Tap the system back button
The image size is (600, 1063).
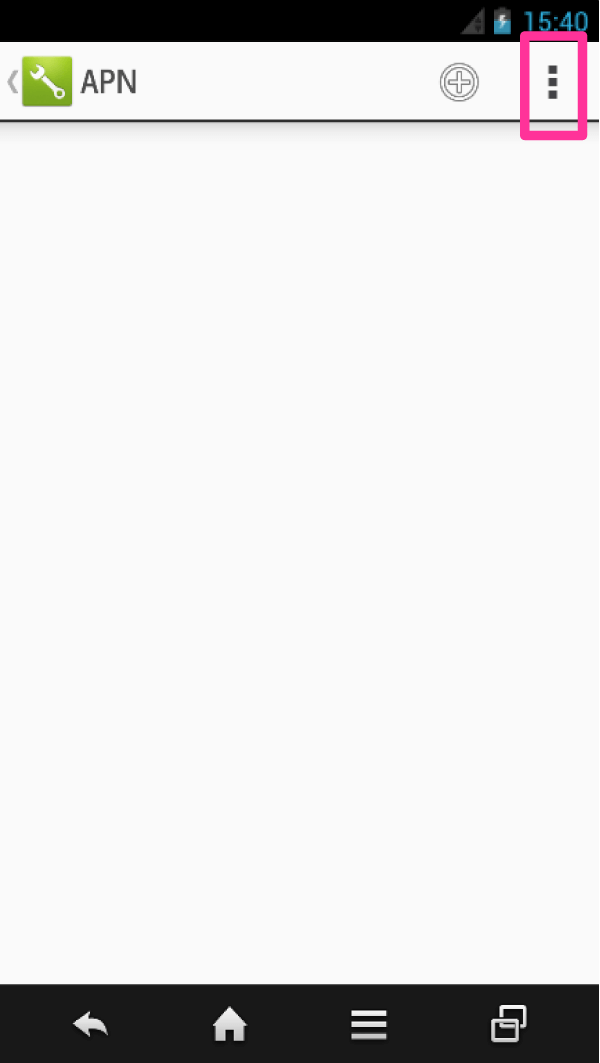[x=91, y=1024]
